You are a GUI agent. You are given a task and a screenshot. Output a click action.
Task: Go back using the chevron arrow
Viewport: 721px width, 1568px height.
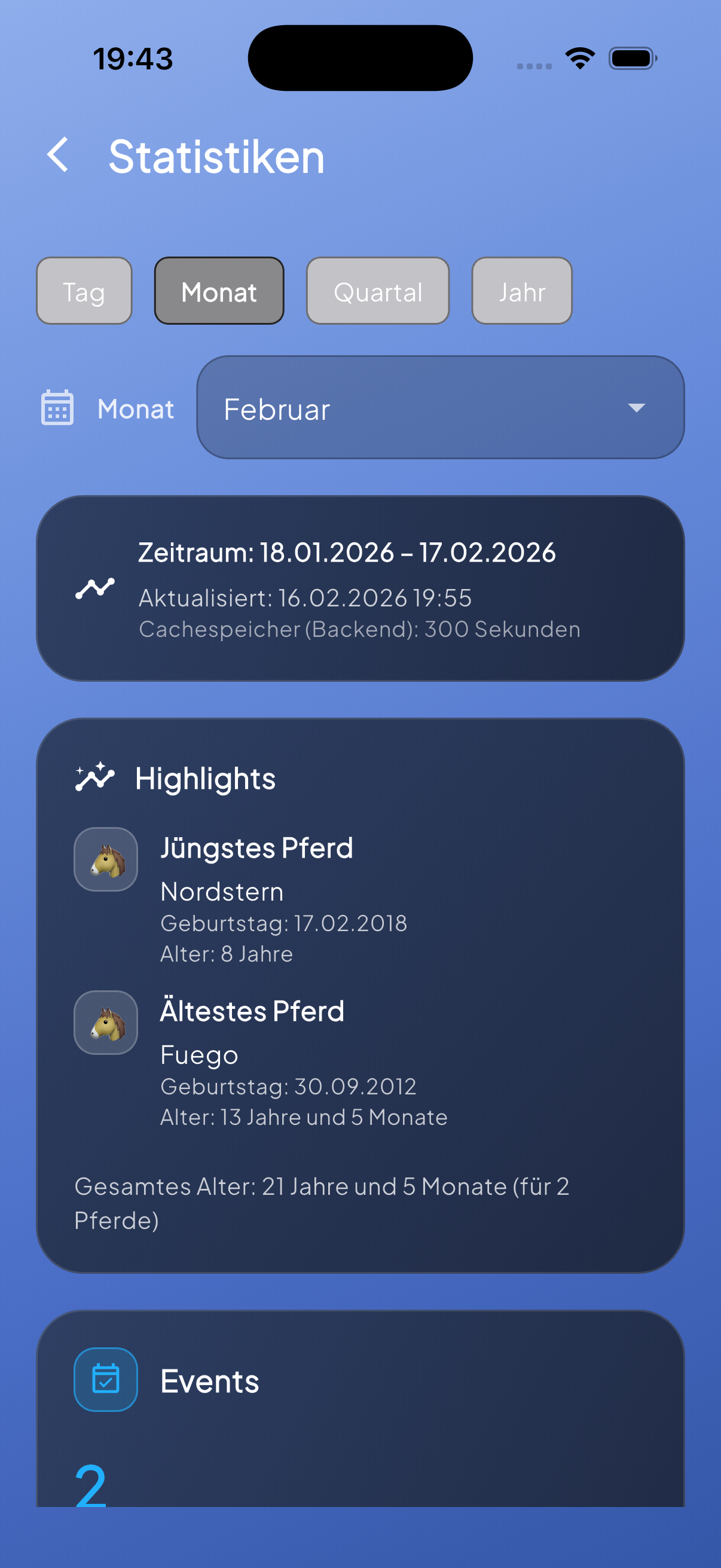pyautogui.click(x=59, y=157)
